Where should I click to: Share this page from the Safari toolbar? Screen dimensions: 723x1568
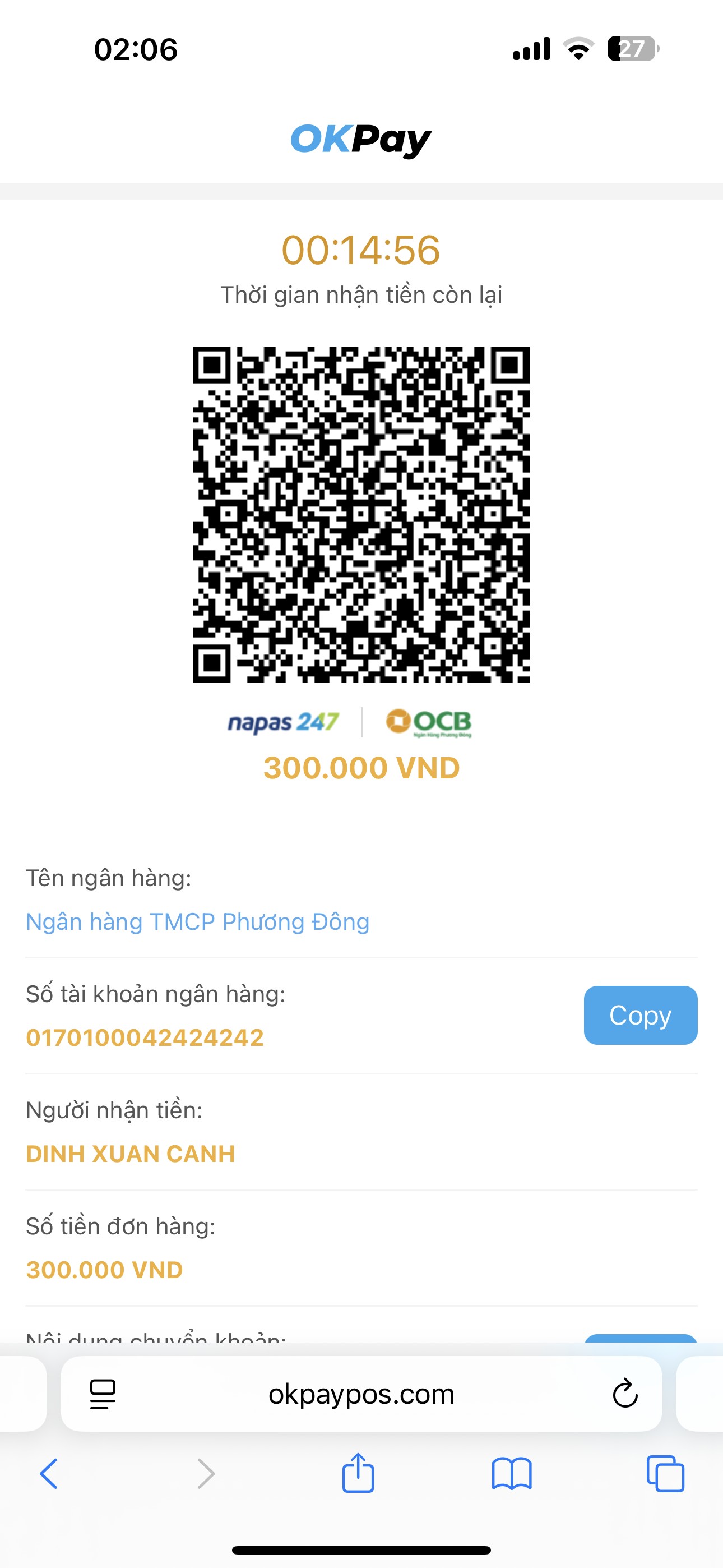pos(358,1473)
